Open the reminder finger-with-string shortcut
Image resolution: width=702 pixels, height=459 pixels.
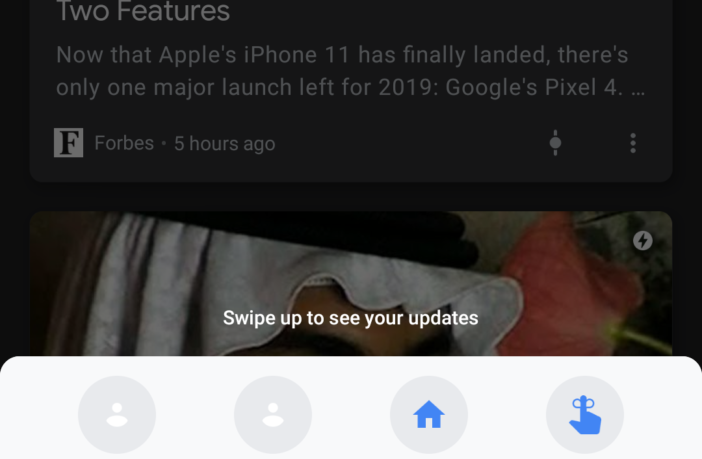click(585, 415)
